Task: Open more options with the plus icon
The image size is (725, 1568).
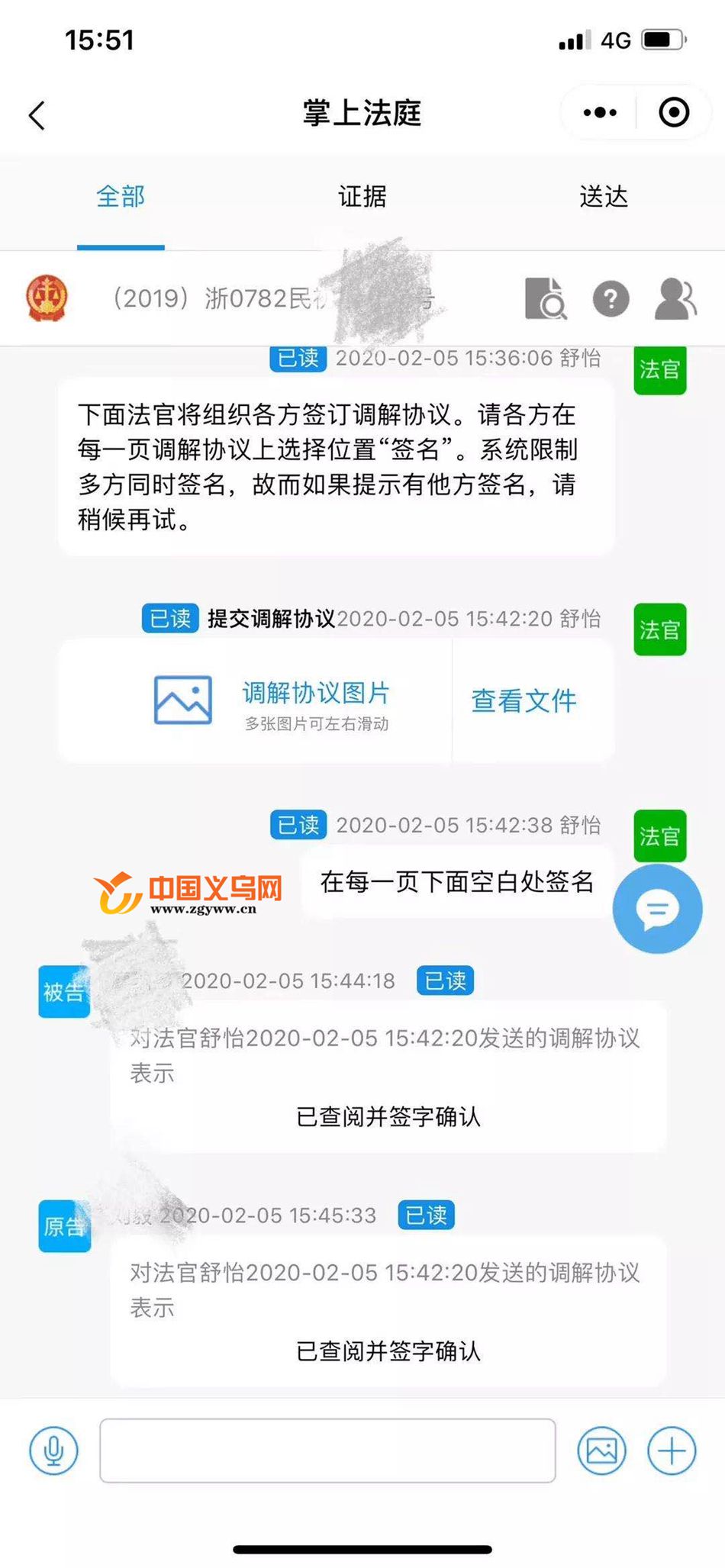Action: pos(671,1450)
